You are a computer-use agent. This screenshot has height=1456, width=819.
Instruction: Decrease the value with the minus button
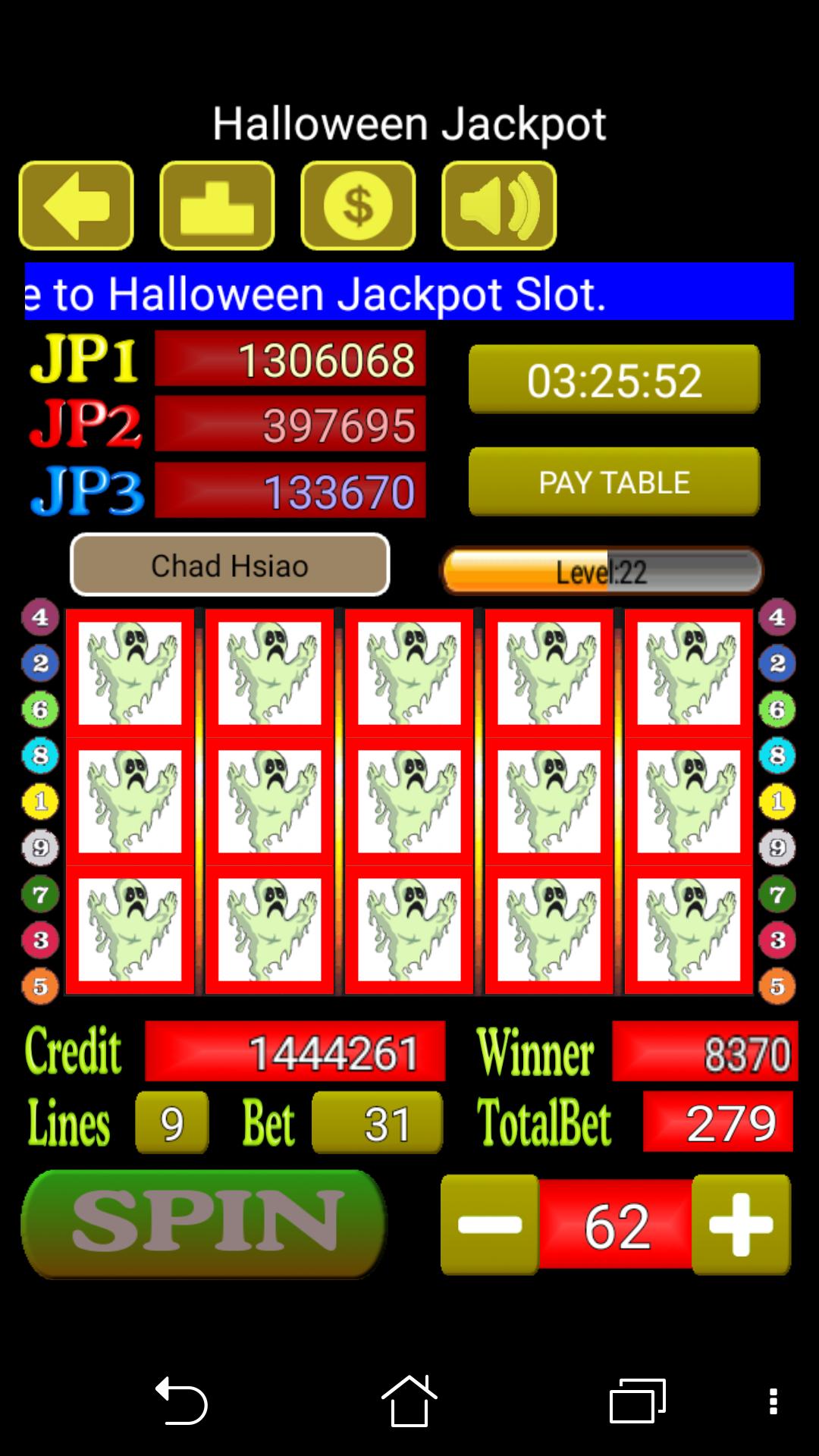[490, 1224]
